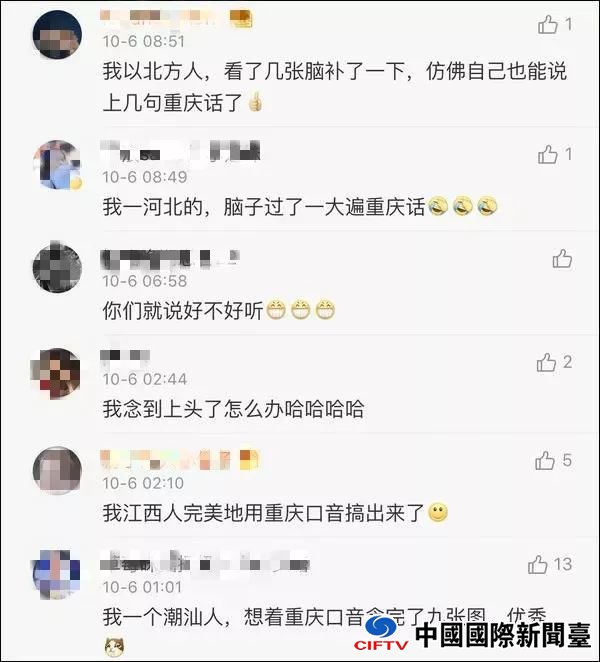Open avatar of the 江西人 commenter
This screenshot has width=600, height=662.
click(x=57, y=471)
